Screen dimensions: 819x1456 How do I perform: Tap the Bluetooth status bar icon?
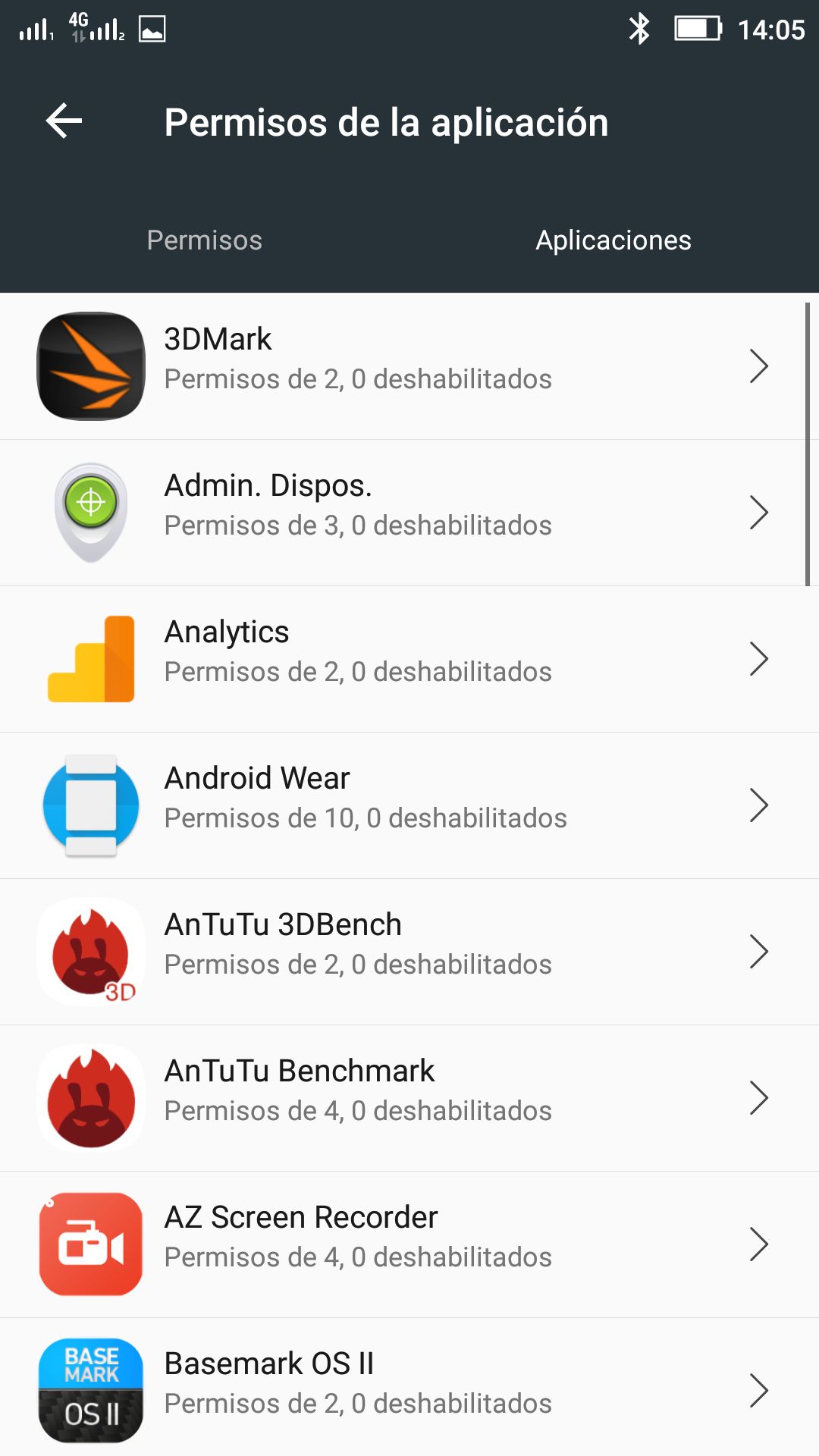pyautogui.click(x=641, y=29)
